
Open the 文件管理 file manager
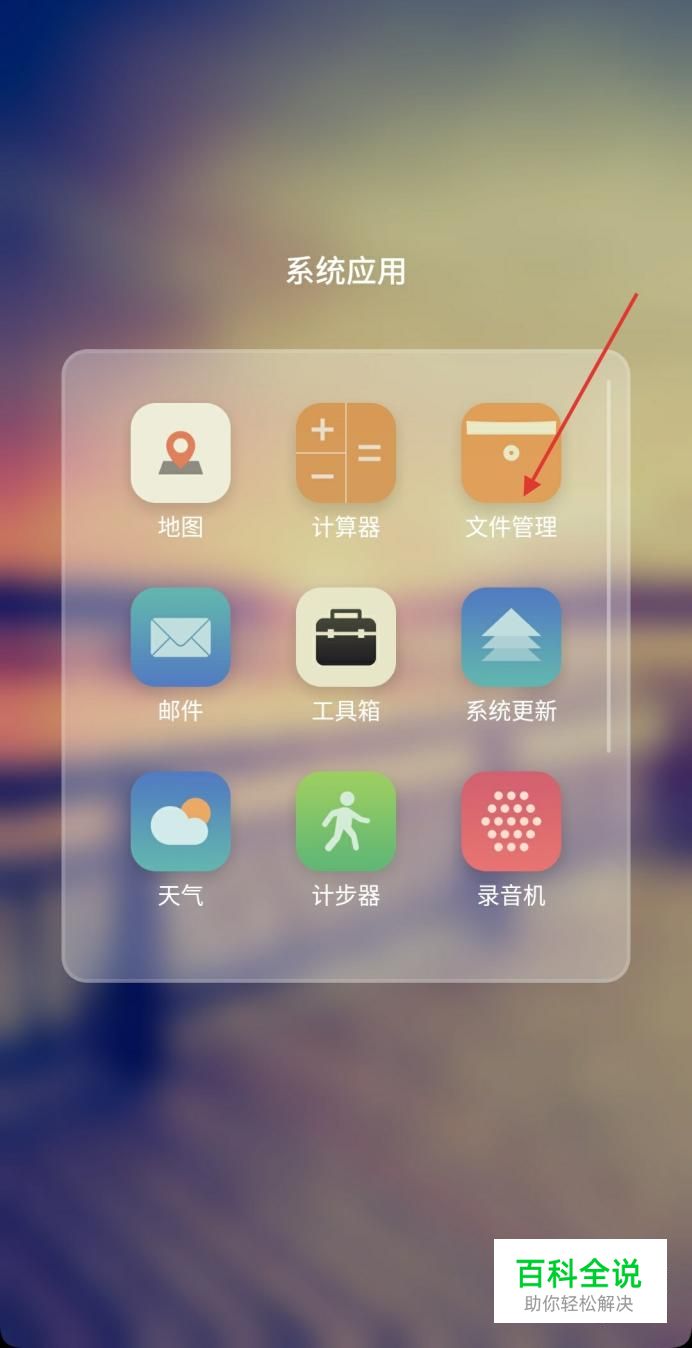(x=511, y=453)
